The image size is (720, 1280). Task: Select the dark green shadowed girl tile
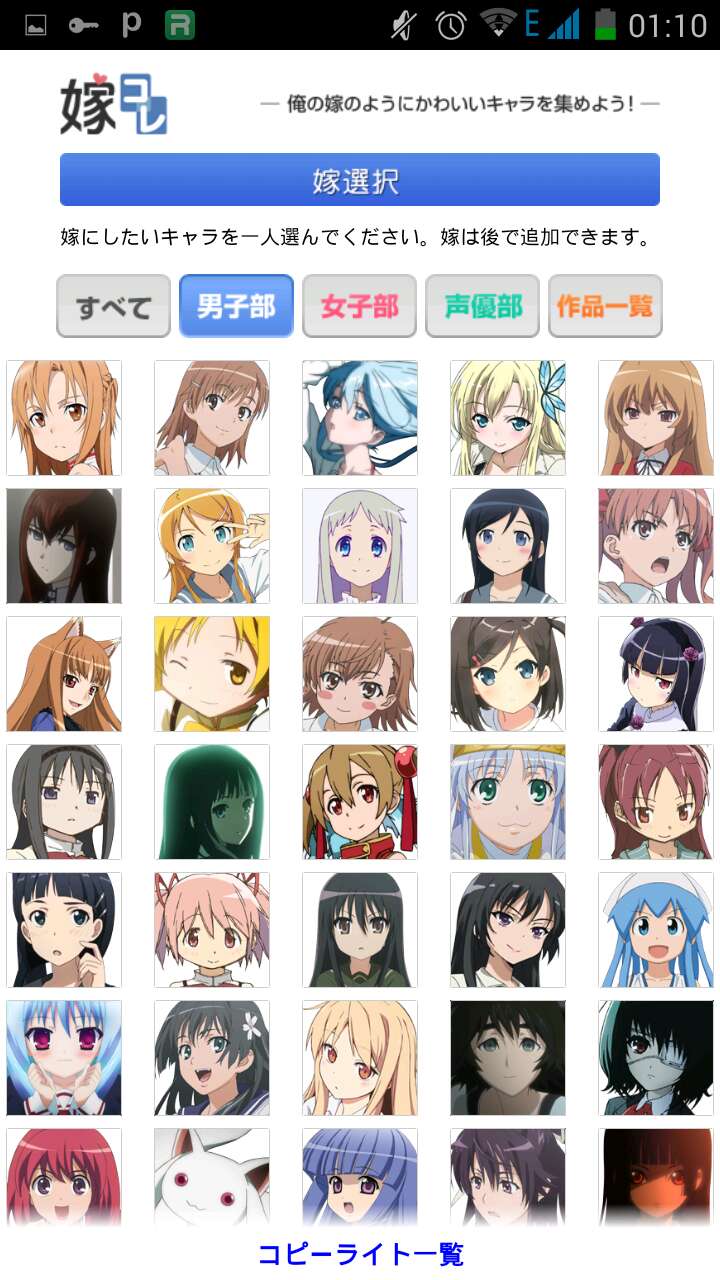[212, 802]
